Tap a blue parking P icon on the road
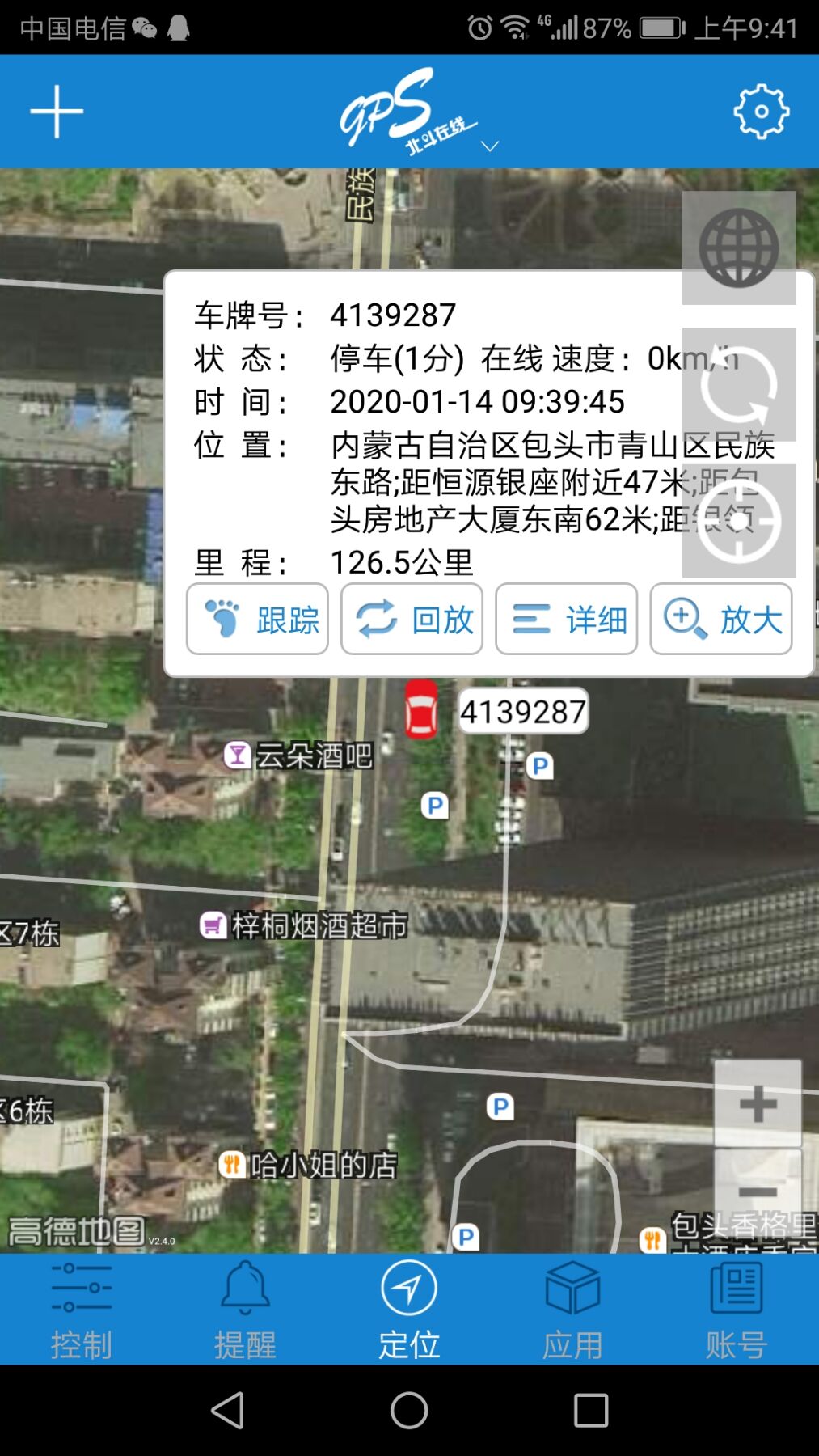Image resolution: width=819 pixels, height=1456 pixels. click(434, 805)
